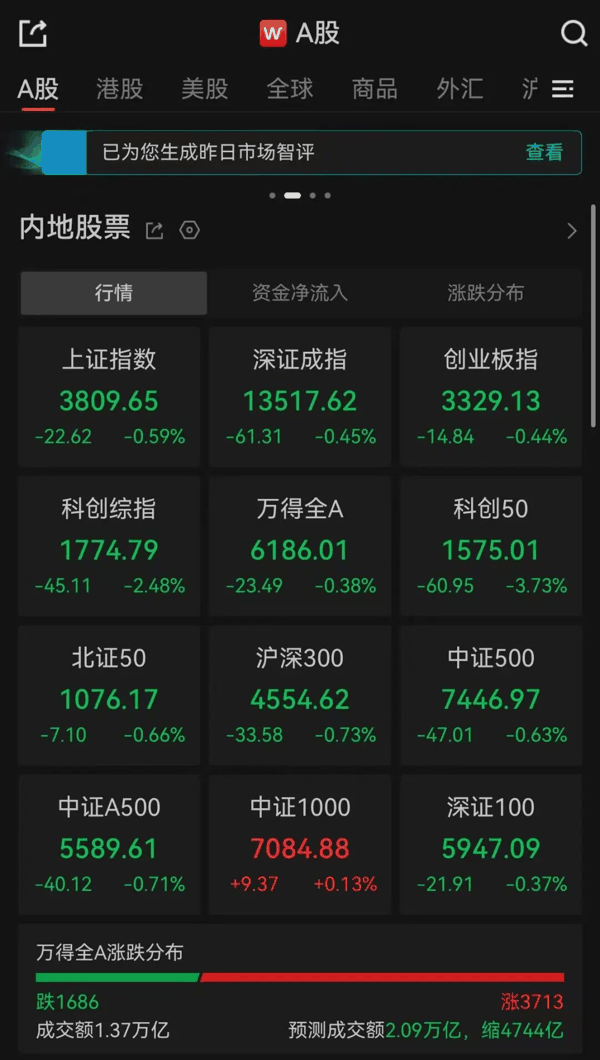The height and width of the screenshot is (1060, 600).
Task: View the 科创50 index card
Action: point(491,546)
